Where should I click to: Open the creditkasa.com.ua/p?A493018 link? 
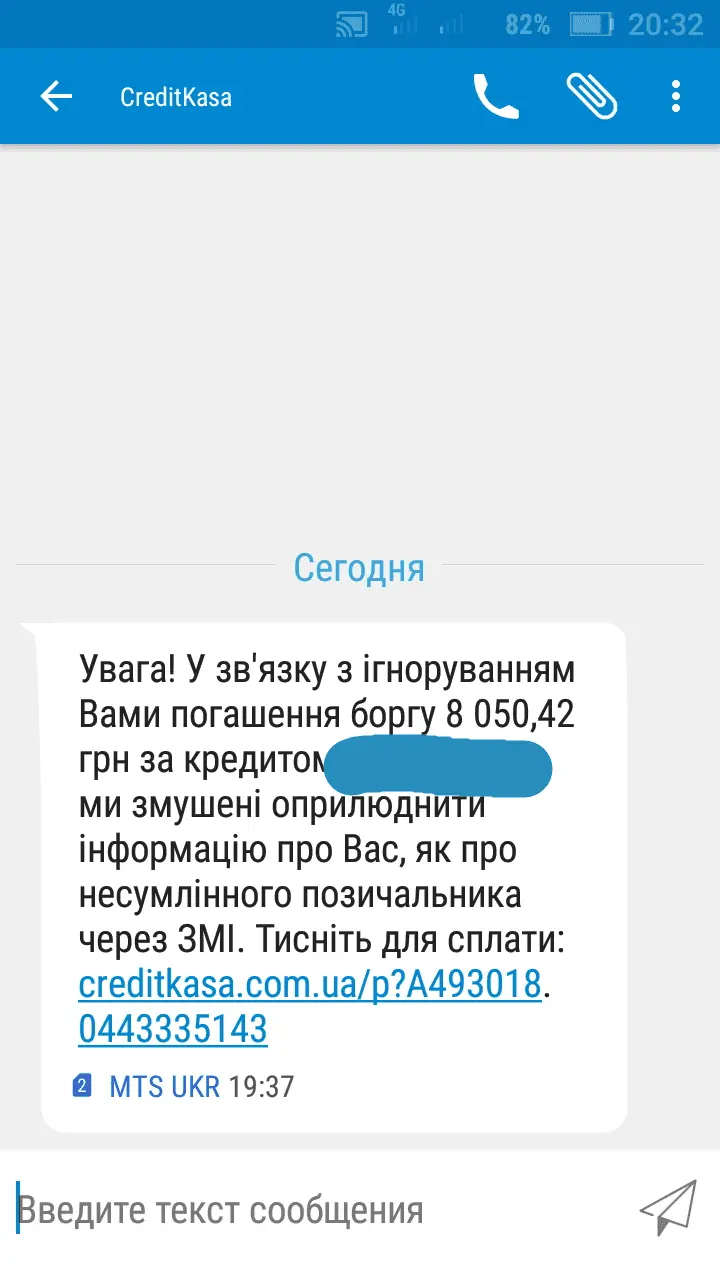[x=310, y=985]
